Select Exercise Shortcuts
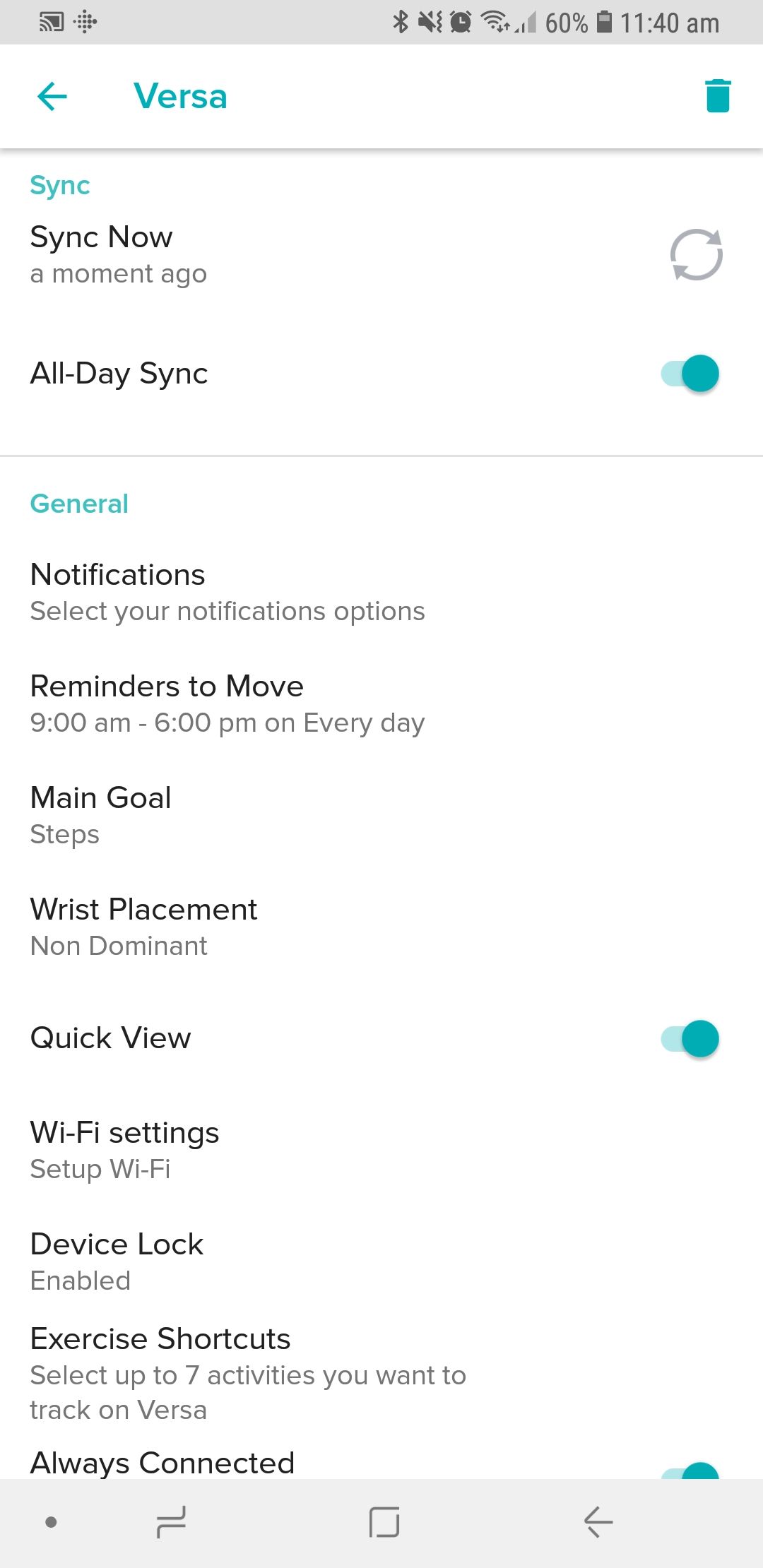Image resolution: width=763 pixels, height=1568 pixels. coord(247,1373)
